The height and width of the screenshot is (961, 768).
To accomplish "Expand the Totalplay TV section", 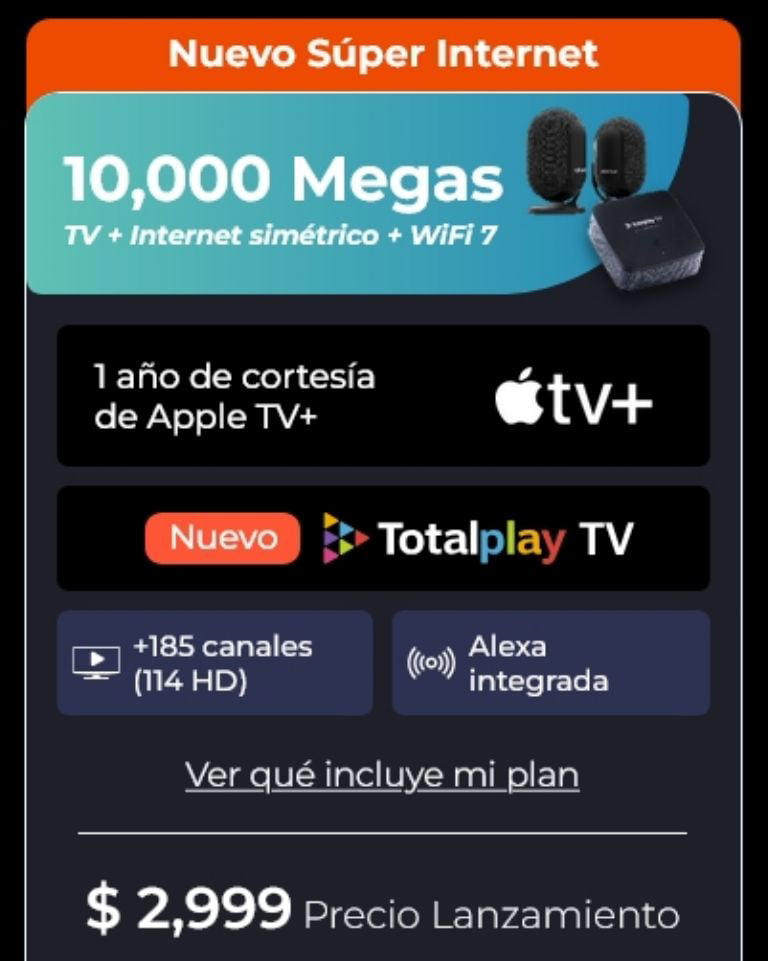I will (383, 538).
